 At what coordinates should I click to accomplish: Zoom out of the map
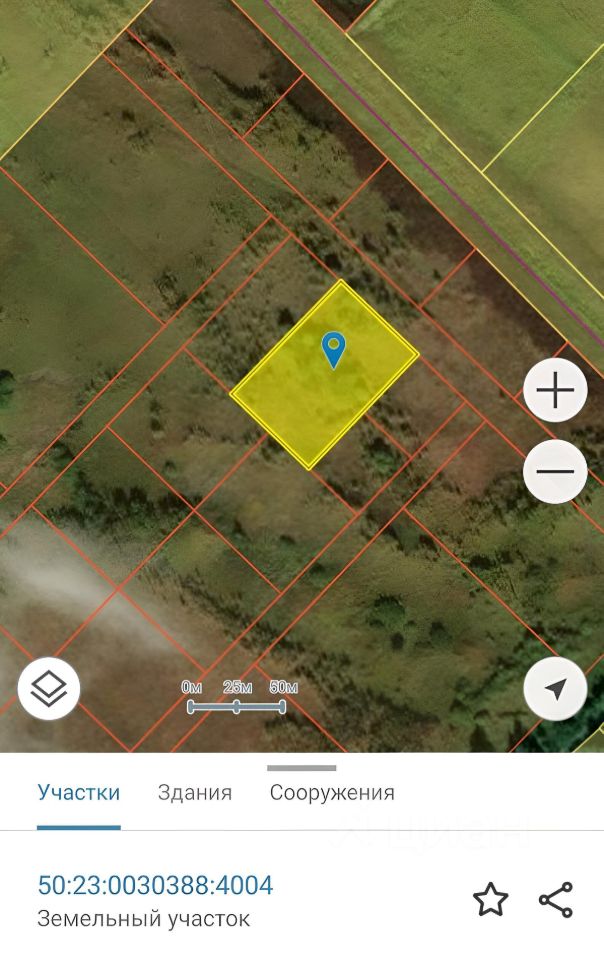pos(555,471)
